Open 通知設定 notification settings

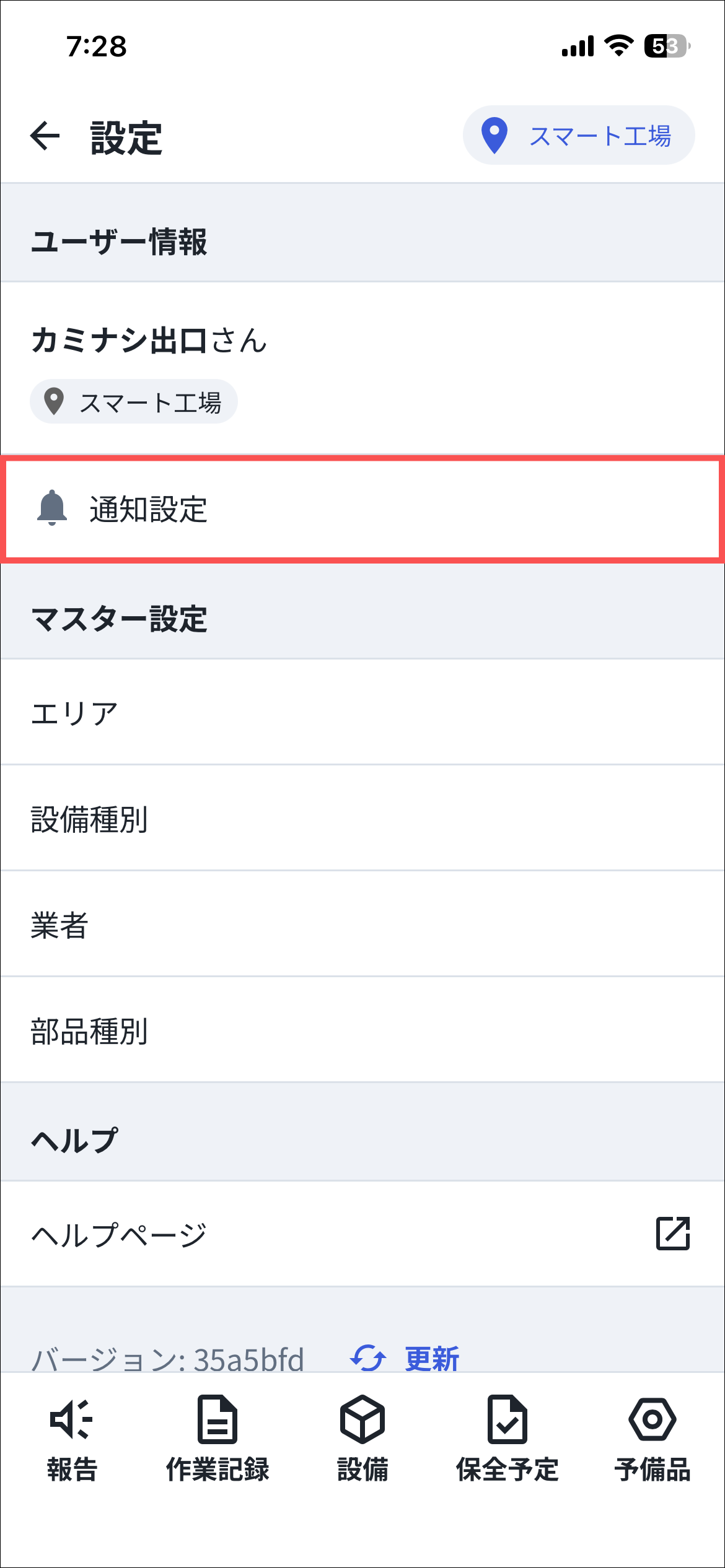tap(362, 510)
